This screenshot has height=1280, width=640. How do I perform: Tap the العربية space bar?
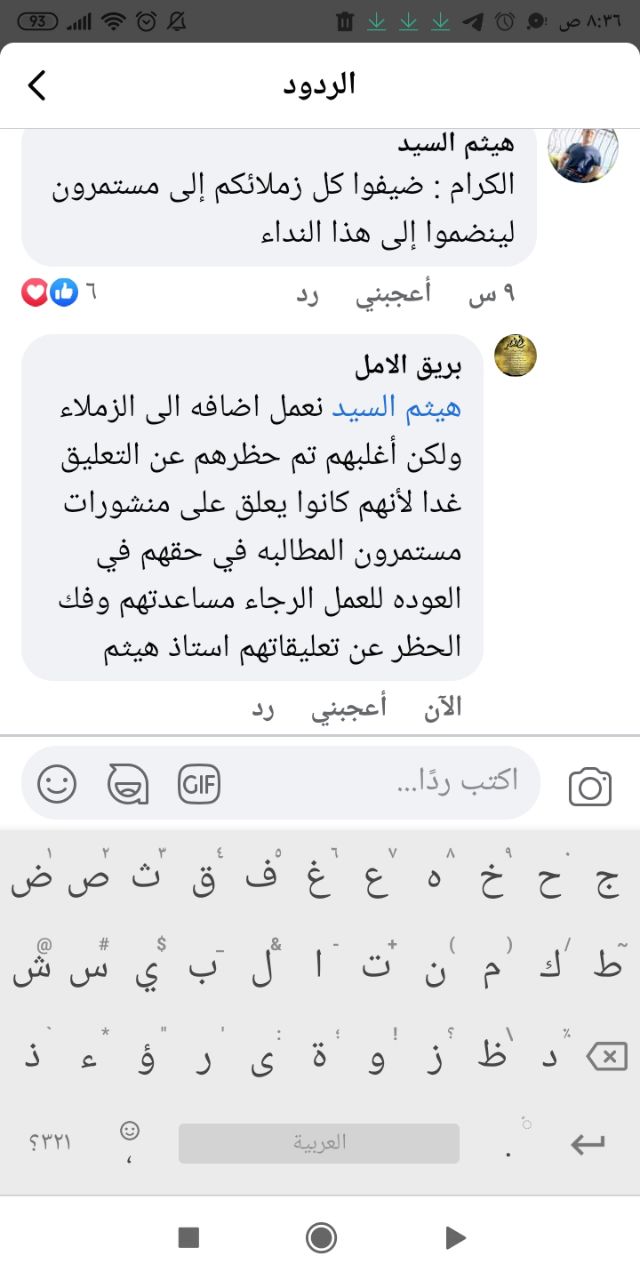click(319, 1143)
